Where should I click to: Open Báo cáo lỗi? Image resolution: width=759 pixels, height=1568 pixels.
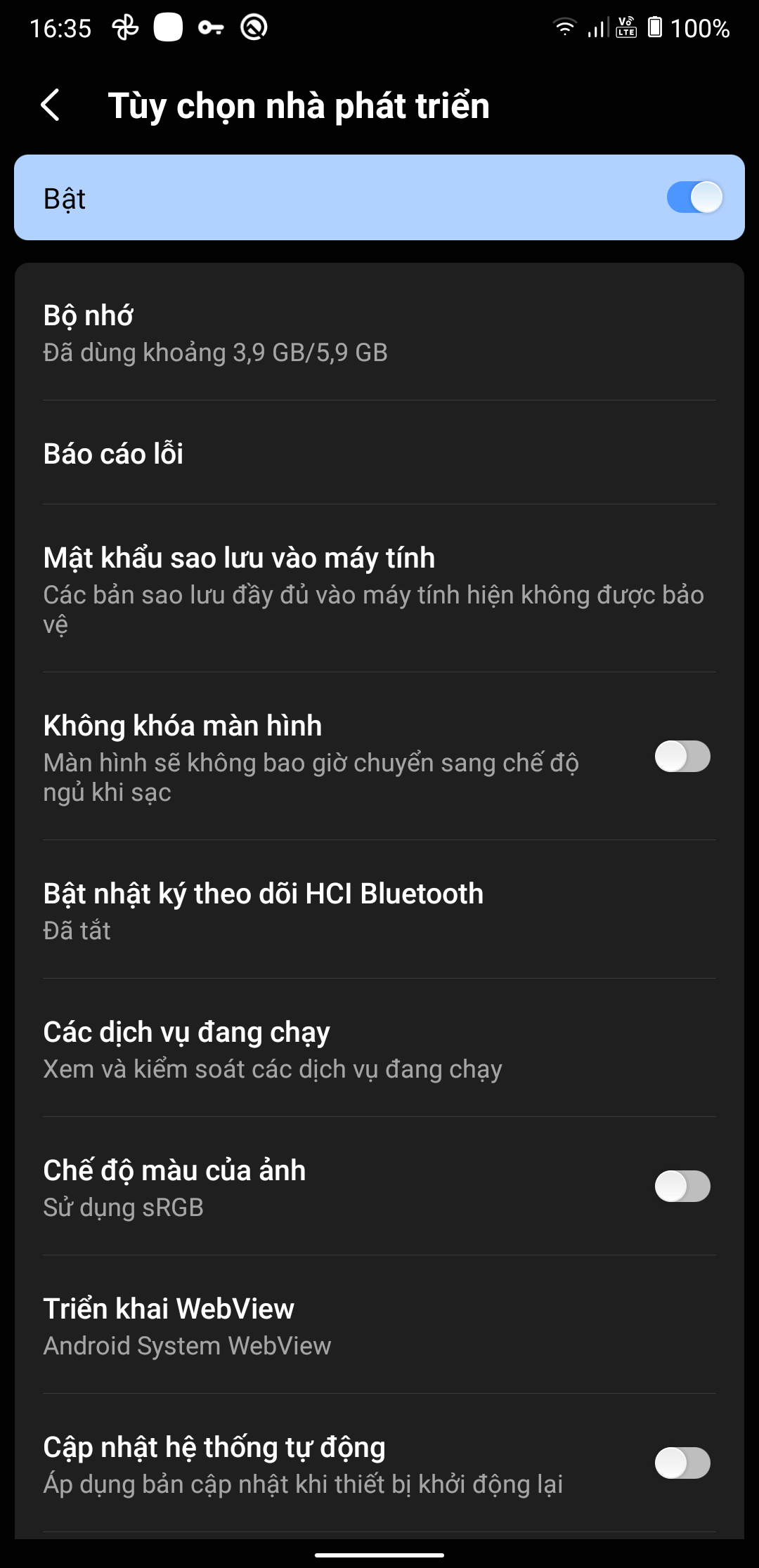[379, 454]
